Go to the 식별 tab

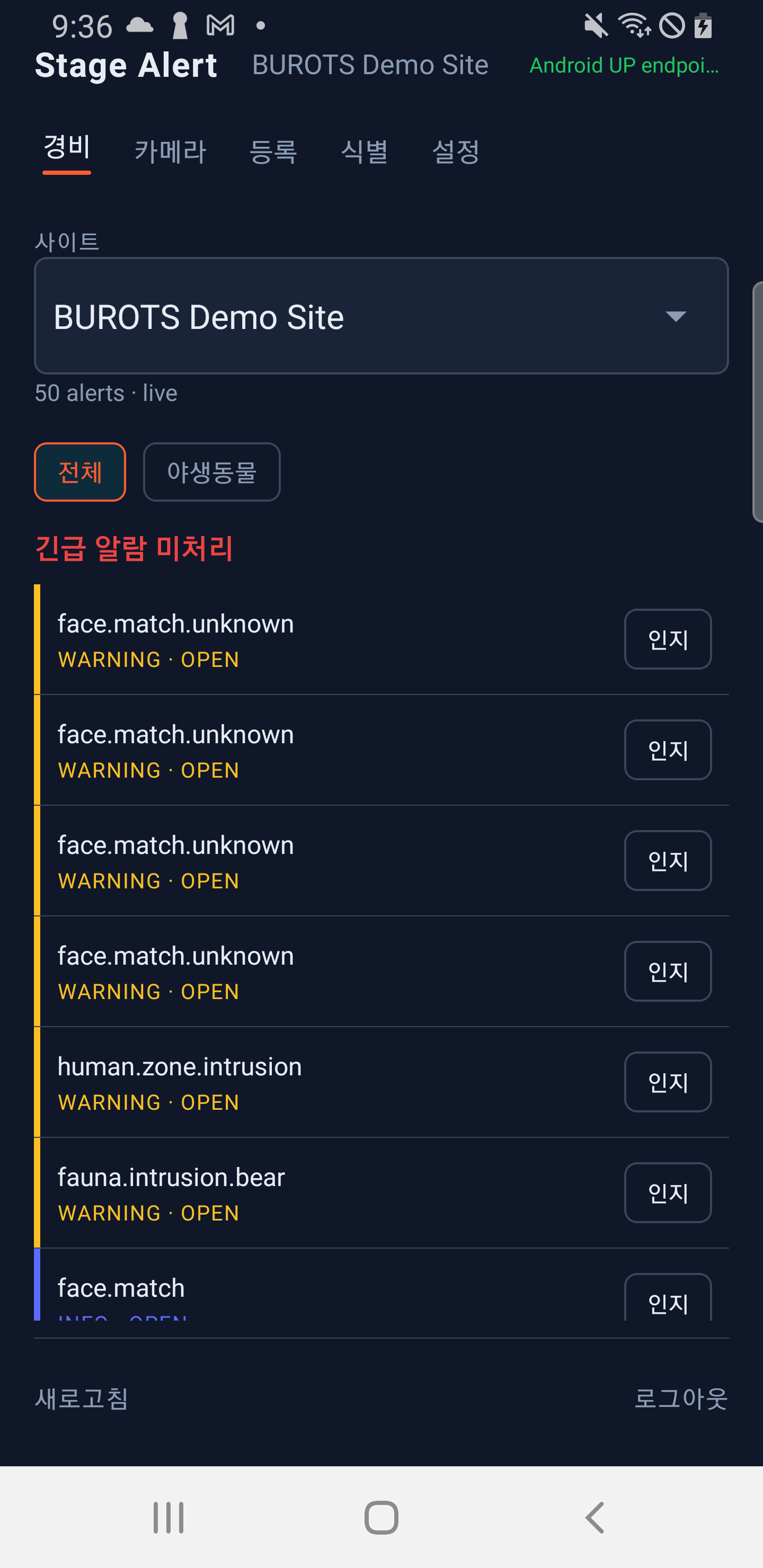coord(364,151)
